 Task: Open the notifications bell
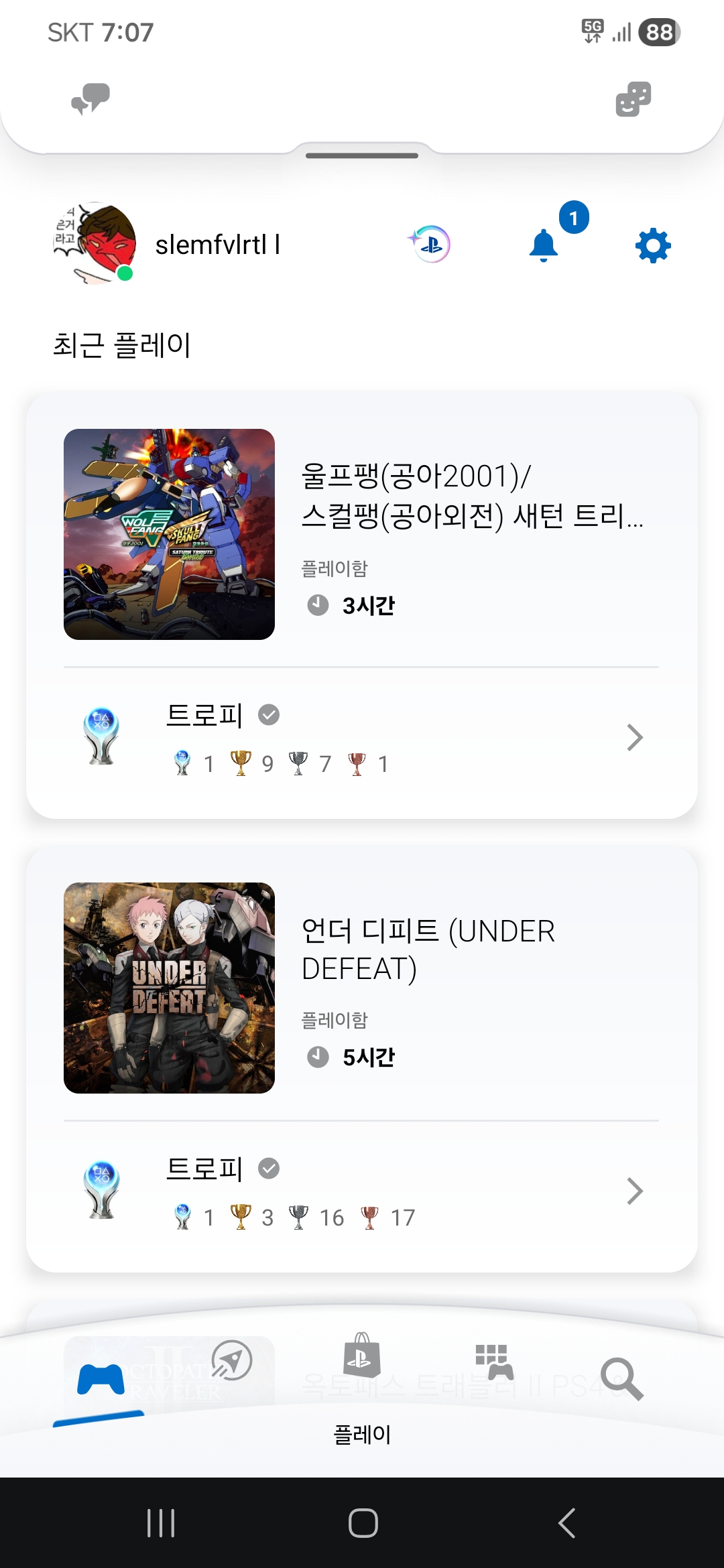tap(544, 245)
